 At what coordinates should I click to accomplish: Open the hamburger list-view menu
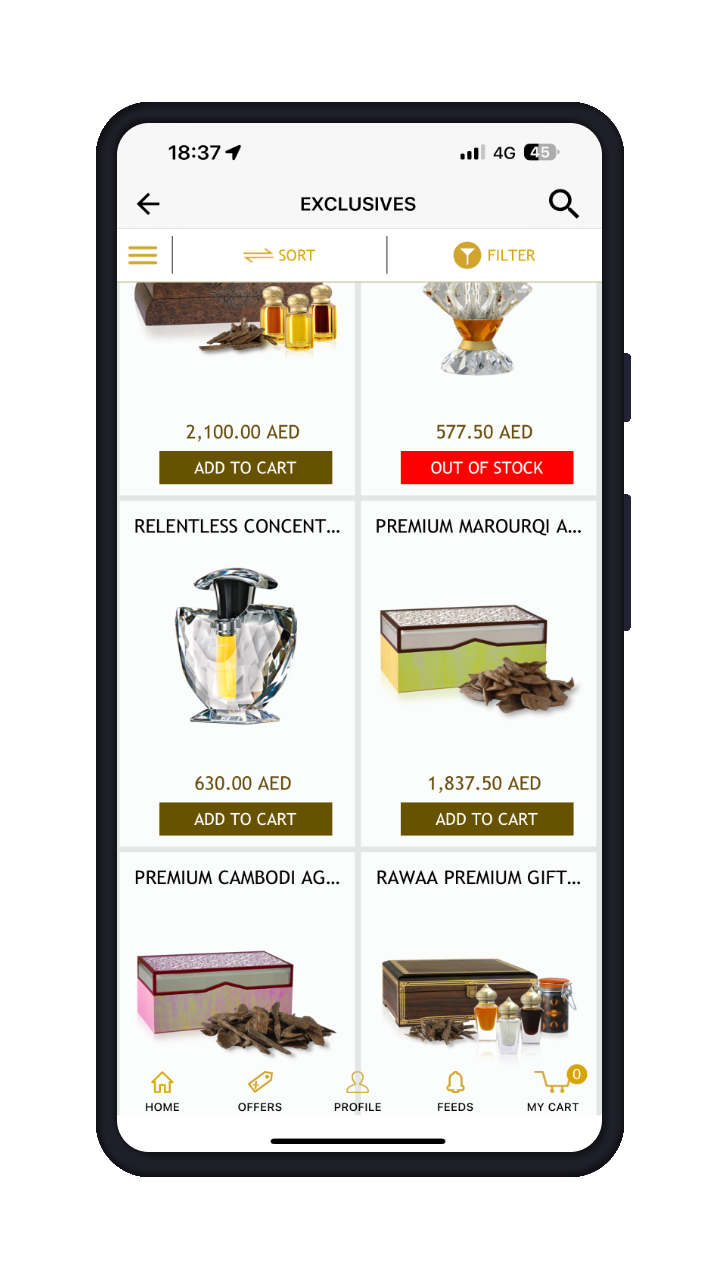pyautogui.click(x=143, y=255)
